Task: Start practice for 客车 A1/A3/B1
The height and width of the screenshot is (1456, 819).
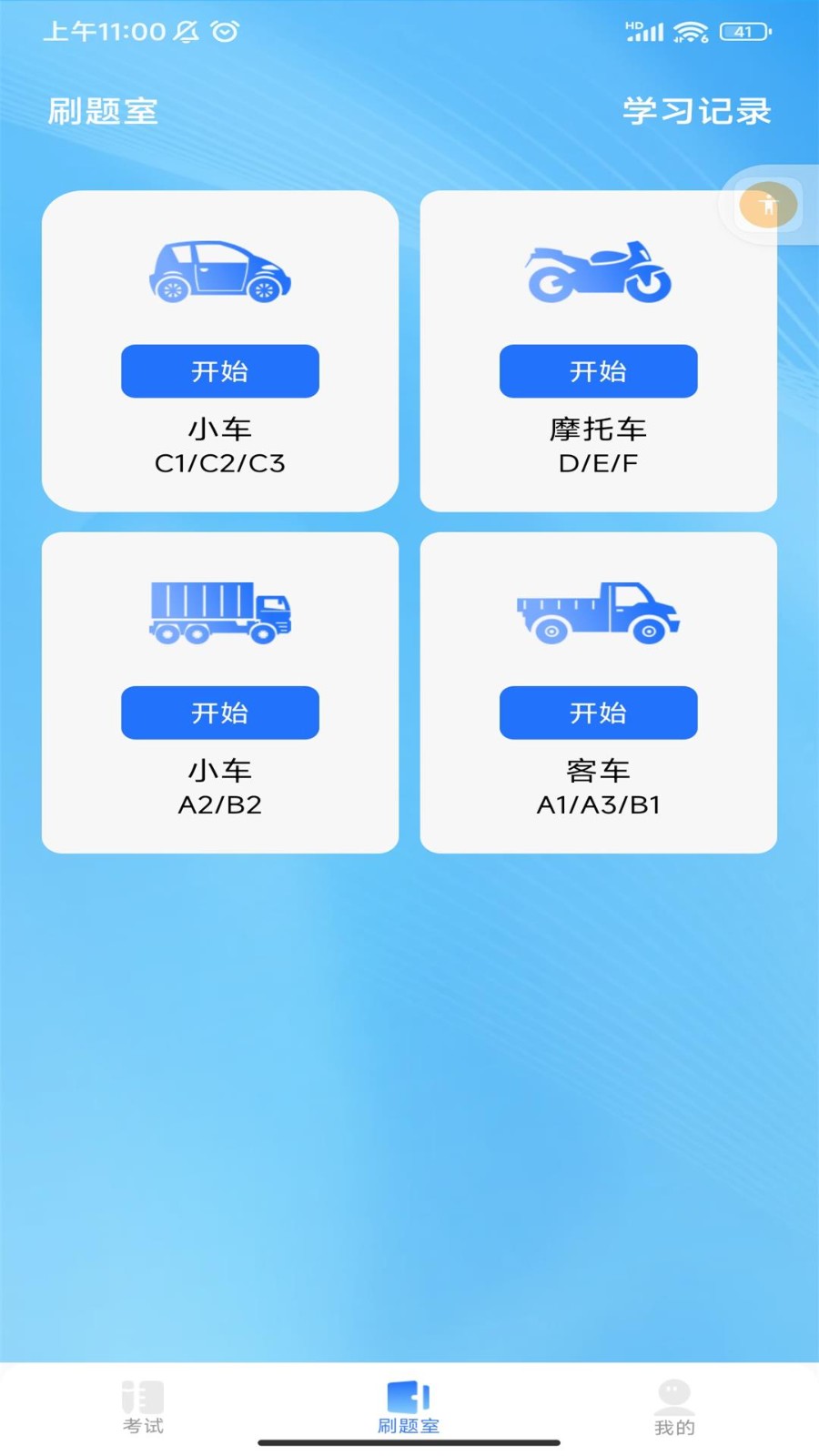Action: 598,713
